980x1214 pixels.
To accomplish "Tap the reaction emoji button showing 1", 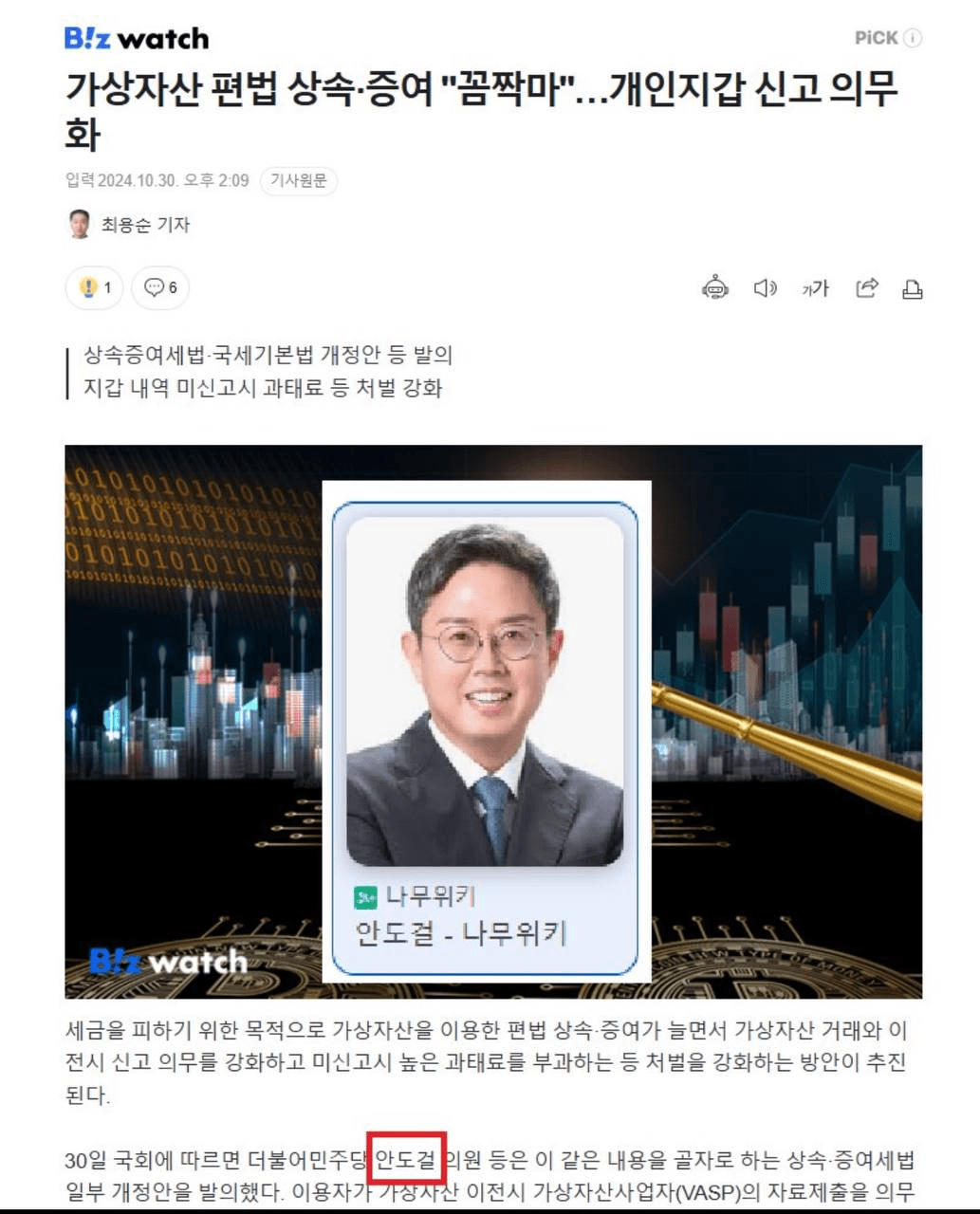I will click(x=95, y=287).
